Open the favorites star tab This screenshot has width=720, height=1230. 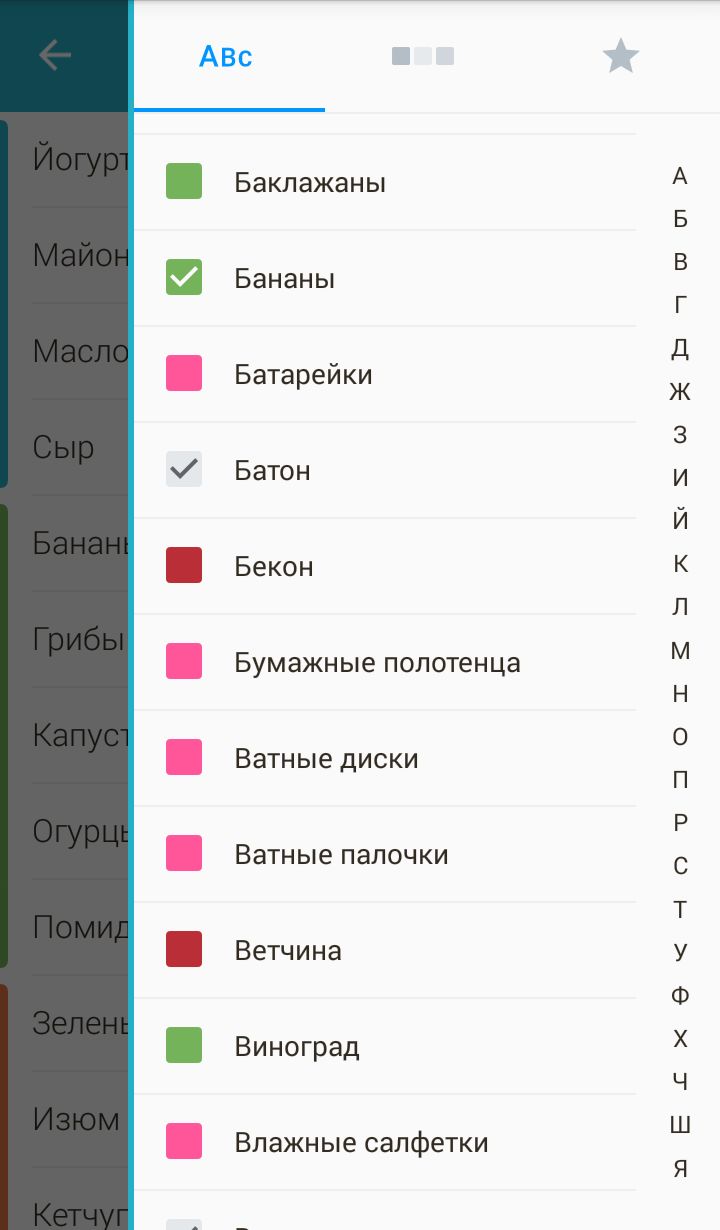(x=620, y=56)
